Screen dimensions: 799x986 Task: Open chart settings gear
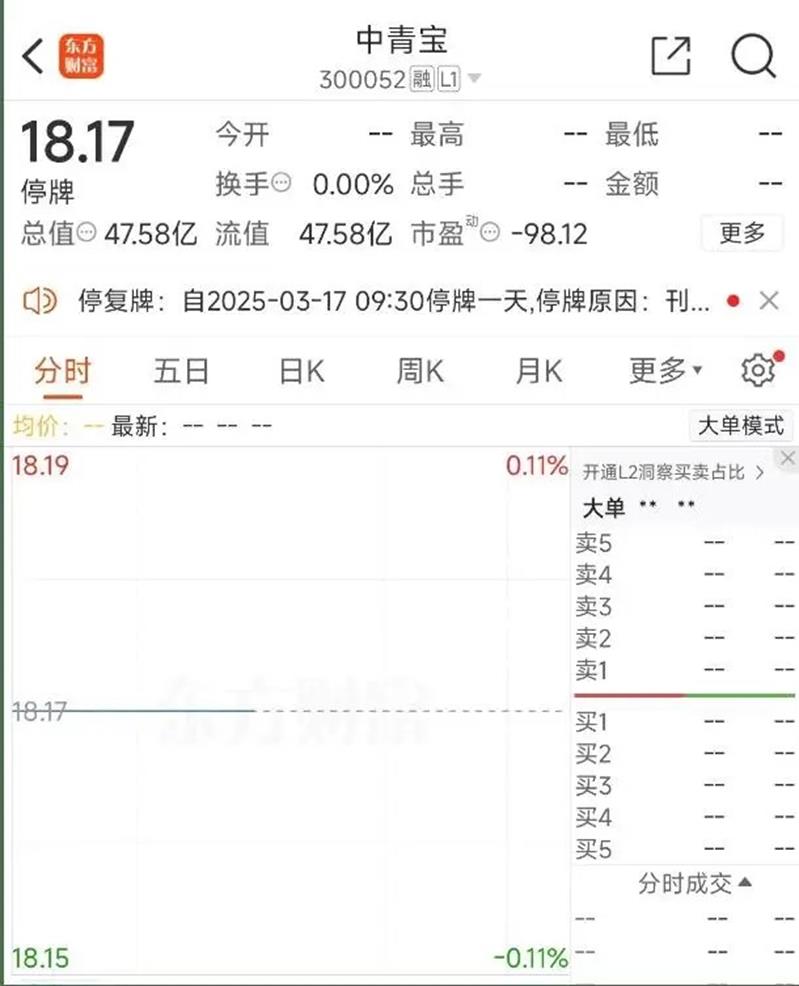pos(758,371)
